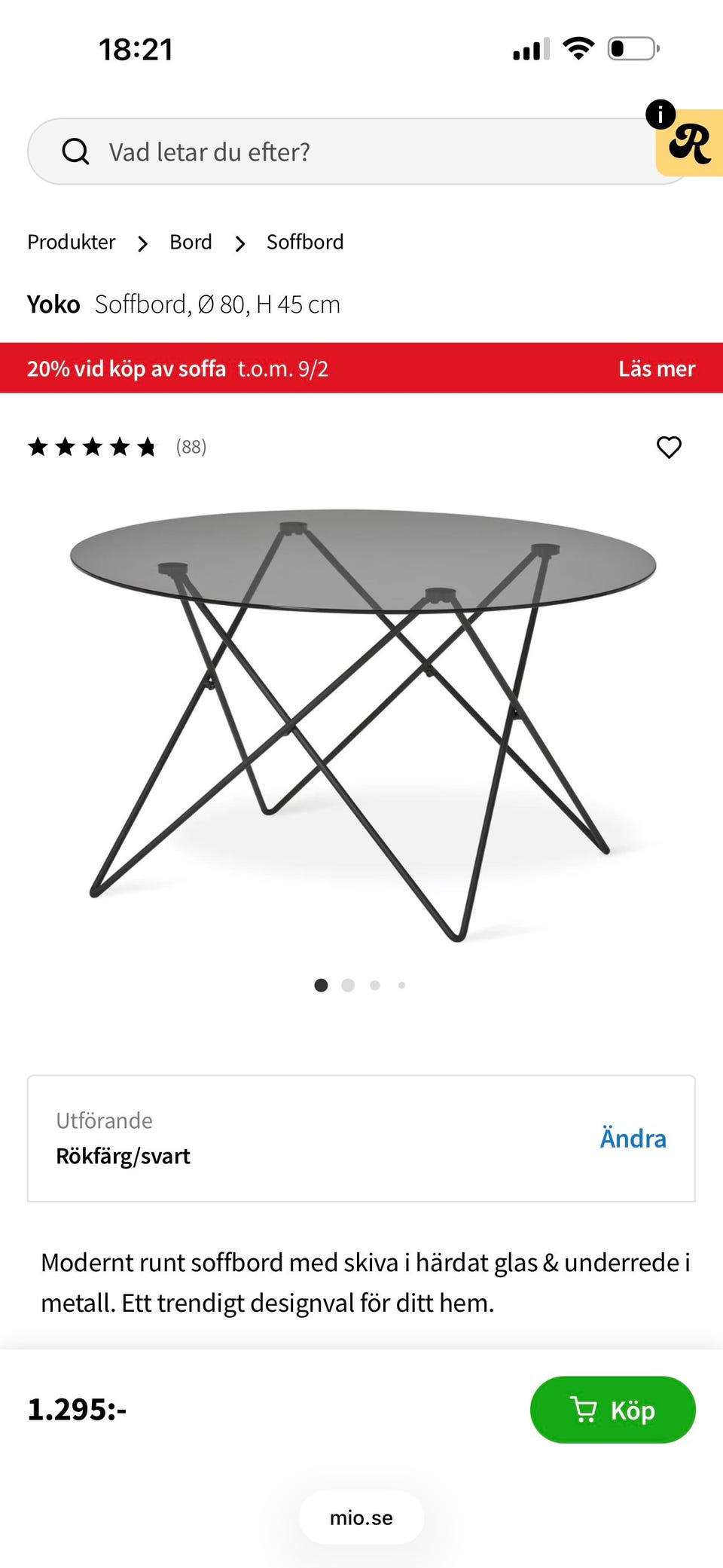Click the search magnifier icon

tap(76, 151)
